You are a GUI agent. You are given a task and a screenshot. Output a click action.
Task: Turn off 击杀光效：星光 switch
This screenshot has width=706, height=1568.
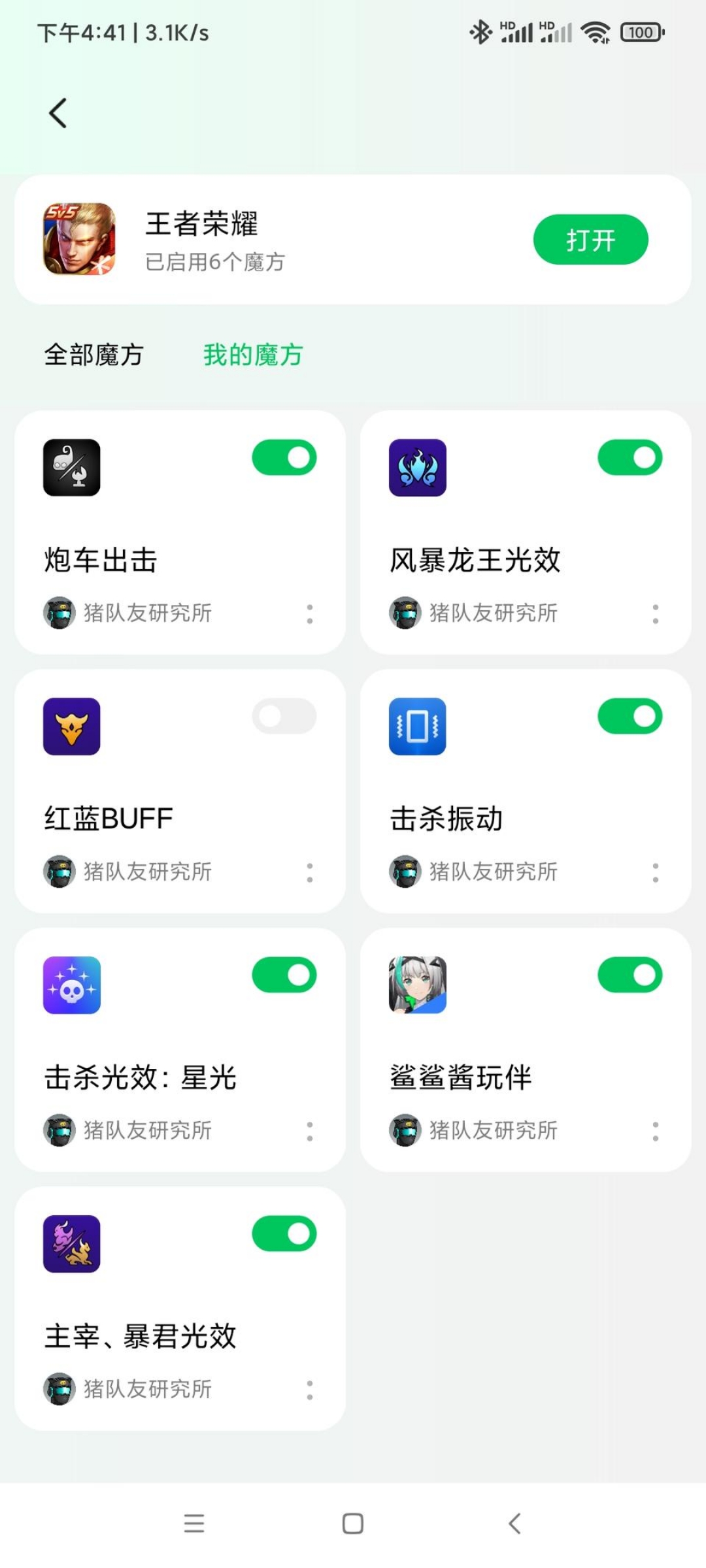tap(284, 975)
